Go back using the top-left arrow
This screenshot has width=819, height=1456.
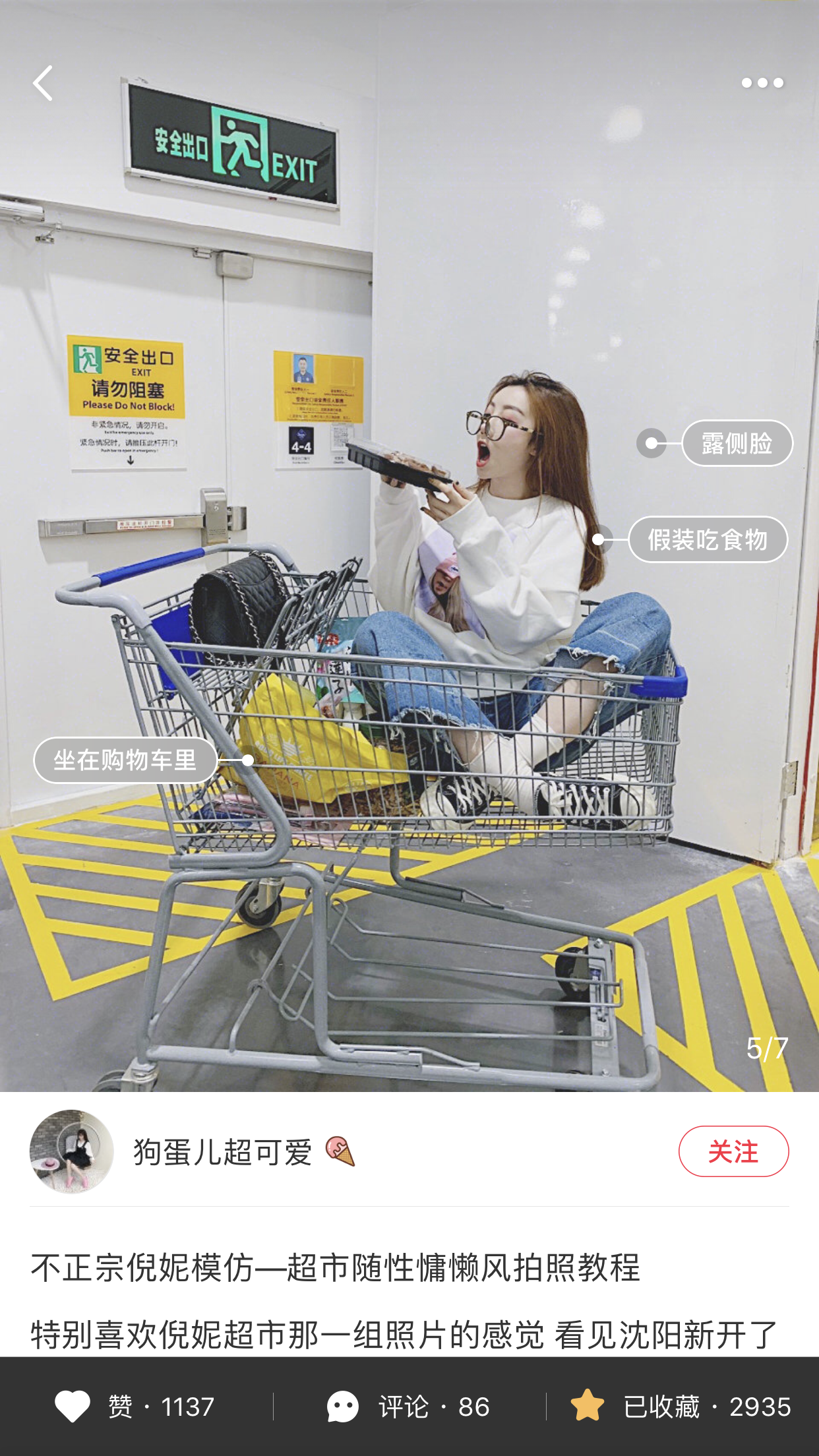(x=43, y=83)
